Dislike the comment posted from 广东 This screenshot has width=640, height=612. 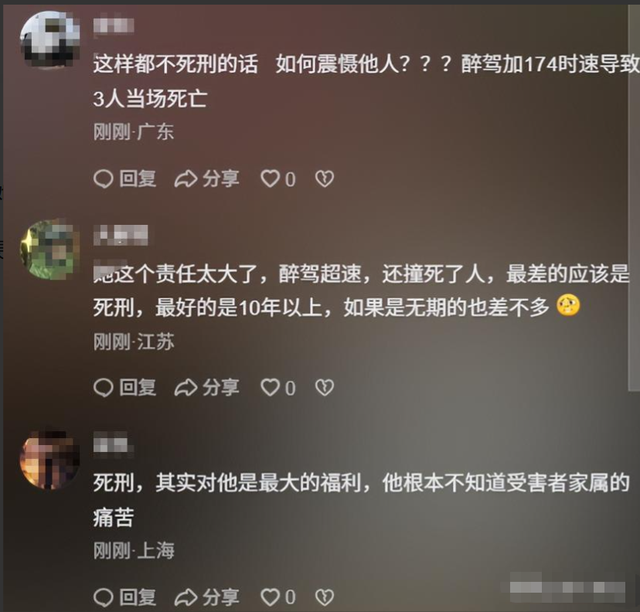(324, 179)
